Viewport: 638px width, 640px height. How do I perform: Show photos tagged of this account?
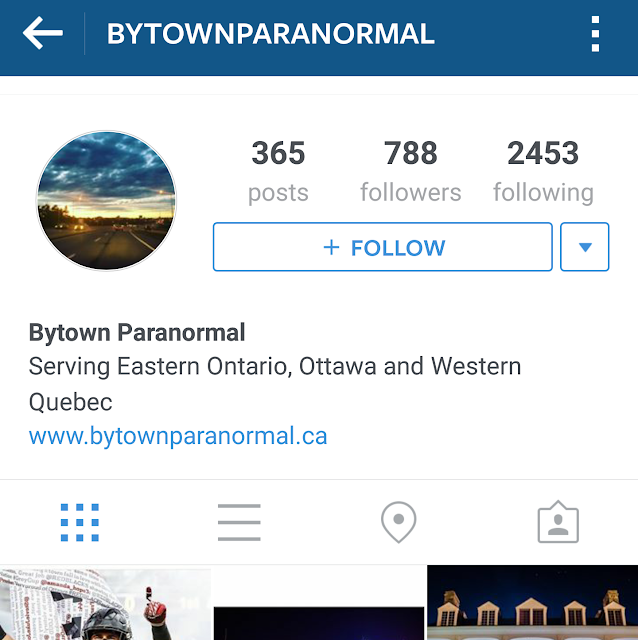click(558, 522)
